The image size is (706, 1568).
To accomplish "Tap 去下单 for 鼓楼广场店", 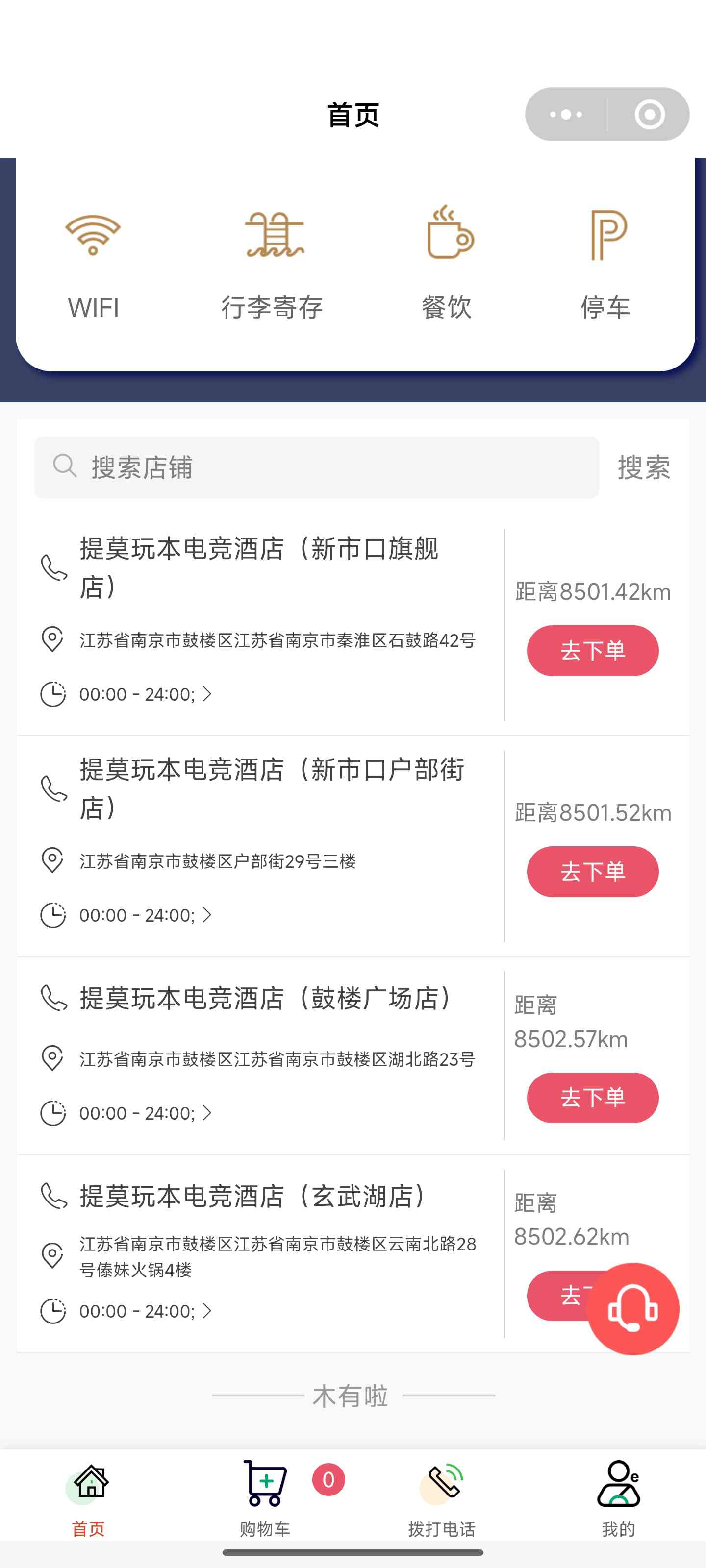I will click(x=592, y=1098).
